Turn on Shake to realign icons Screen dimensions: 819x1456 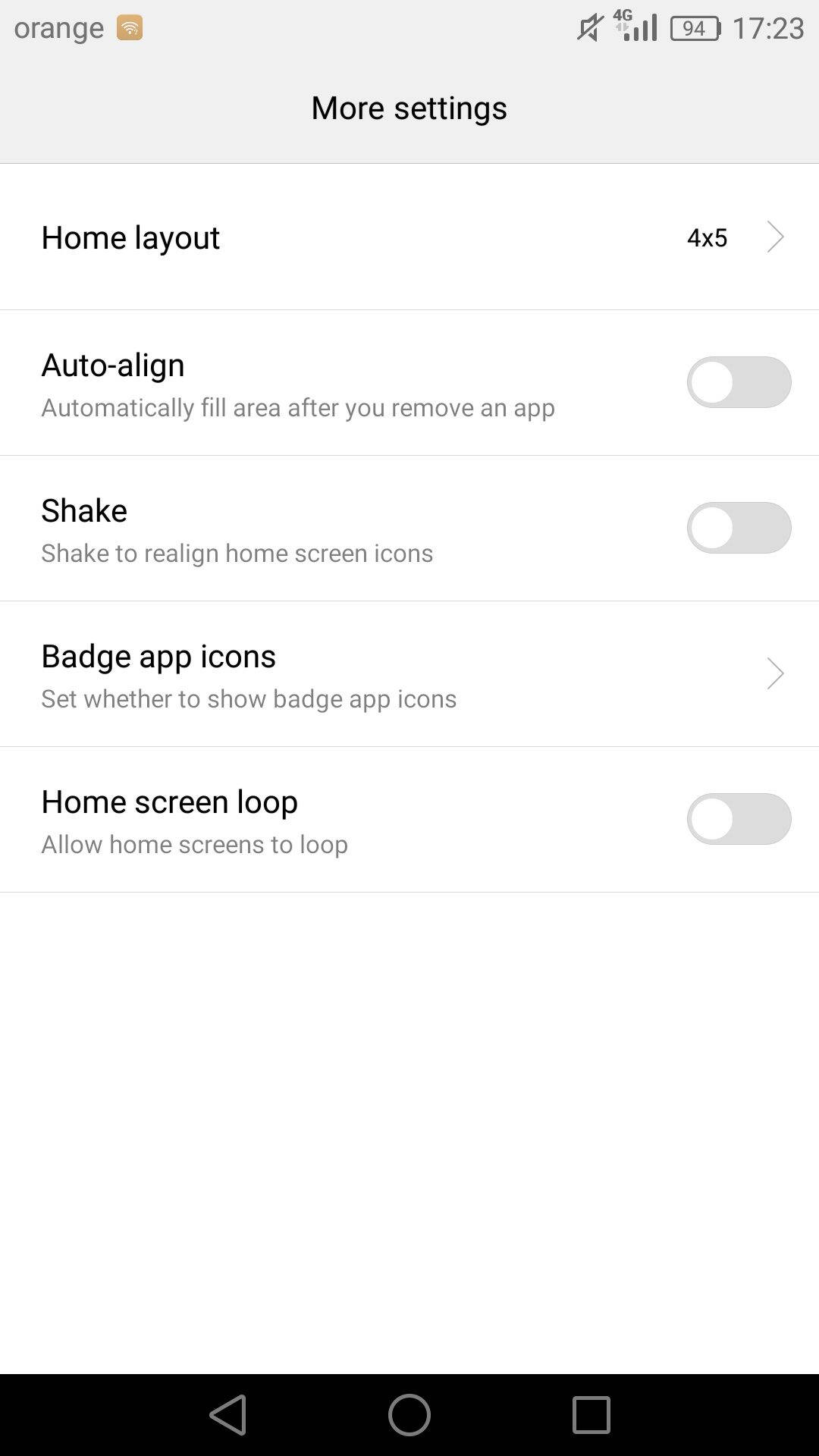coord(739,528)
